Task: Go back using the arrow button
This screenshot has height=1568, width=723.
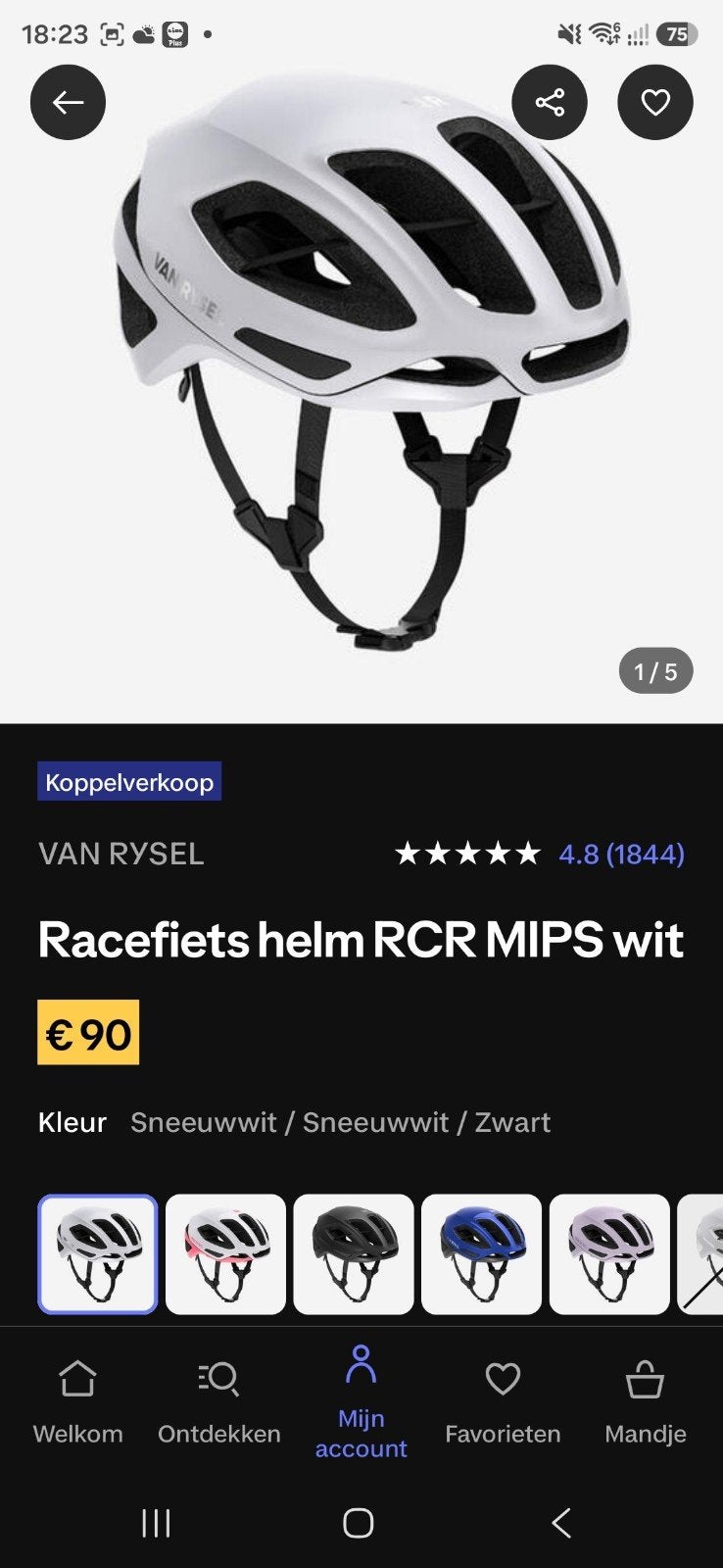Action: coord(68,102)
